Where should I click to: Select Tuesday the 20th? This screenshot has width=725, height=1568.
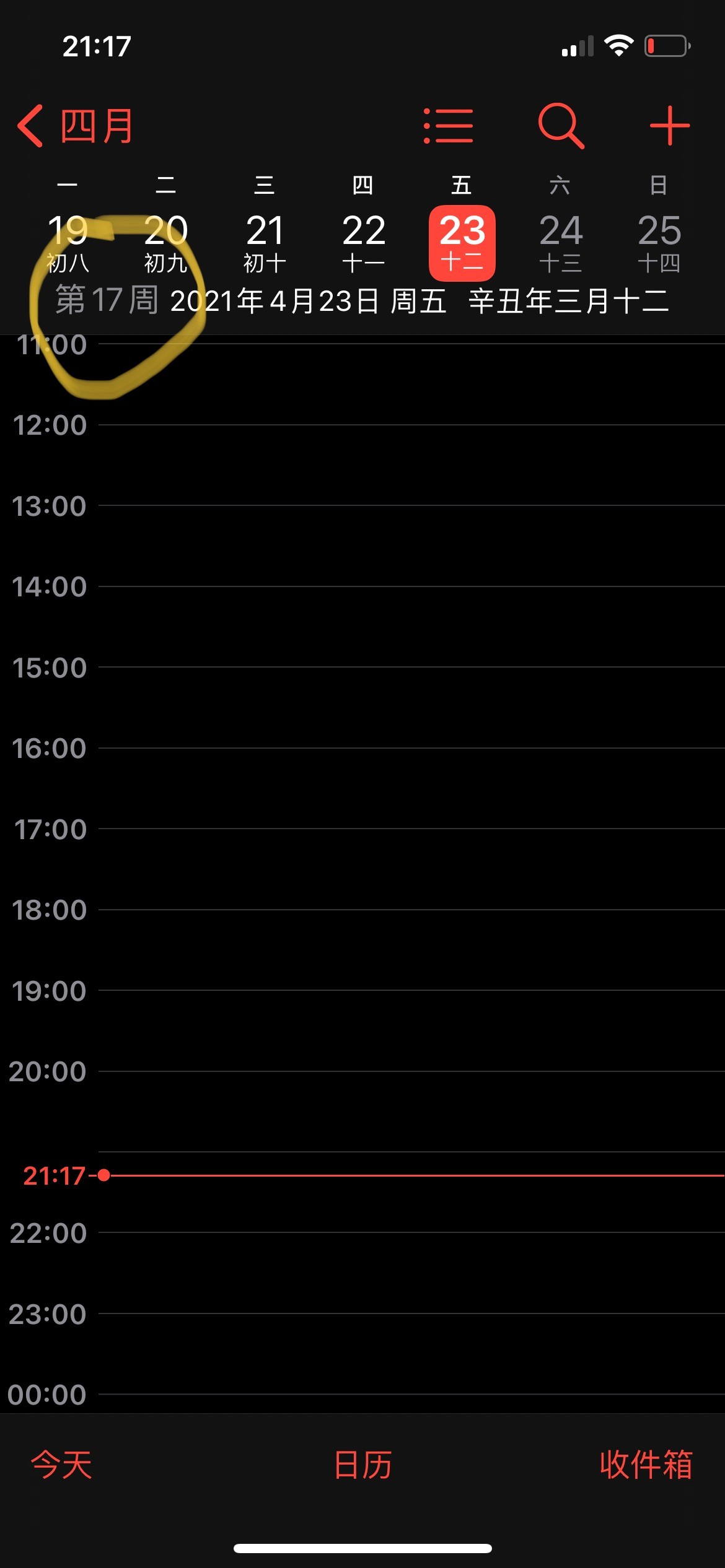click(166, 243)
